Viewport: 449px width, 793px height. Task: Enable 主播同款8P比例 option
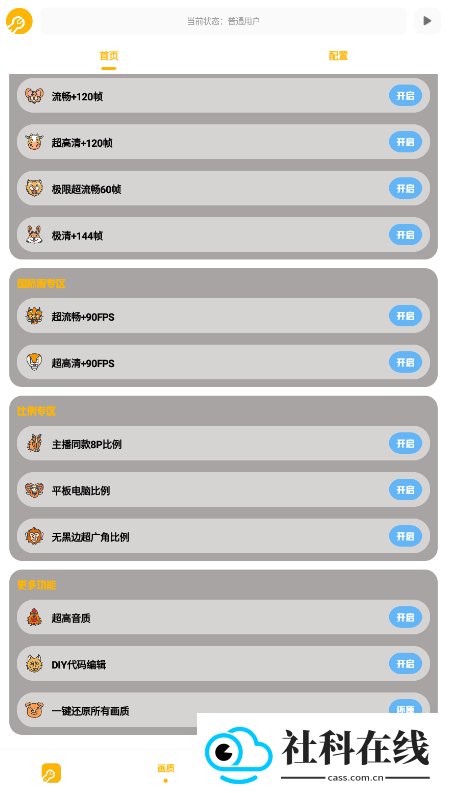click(x=406, y=444)
